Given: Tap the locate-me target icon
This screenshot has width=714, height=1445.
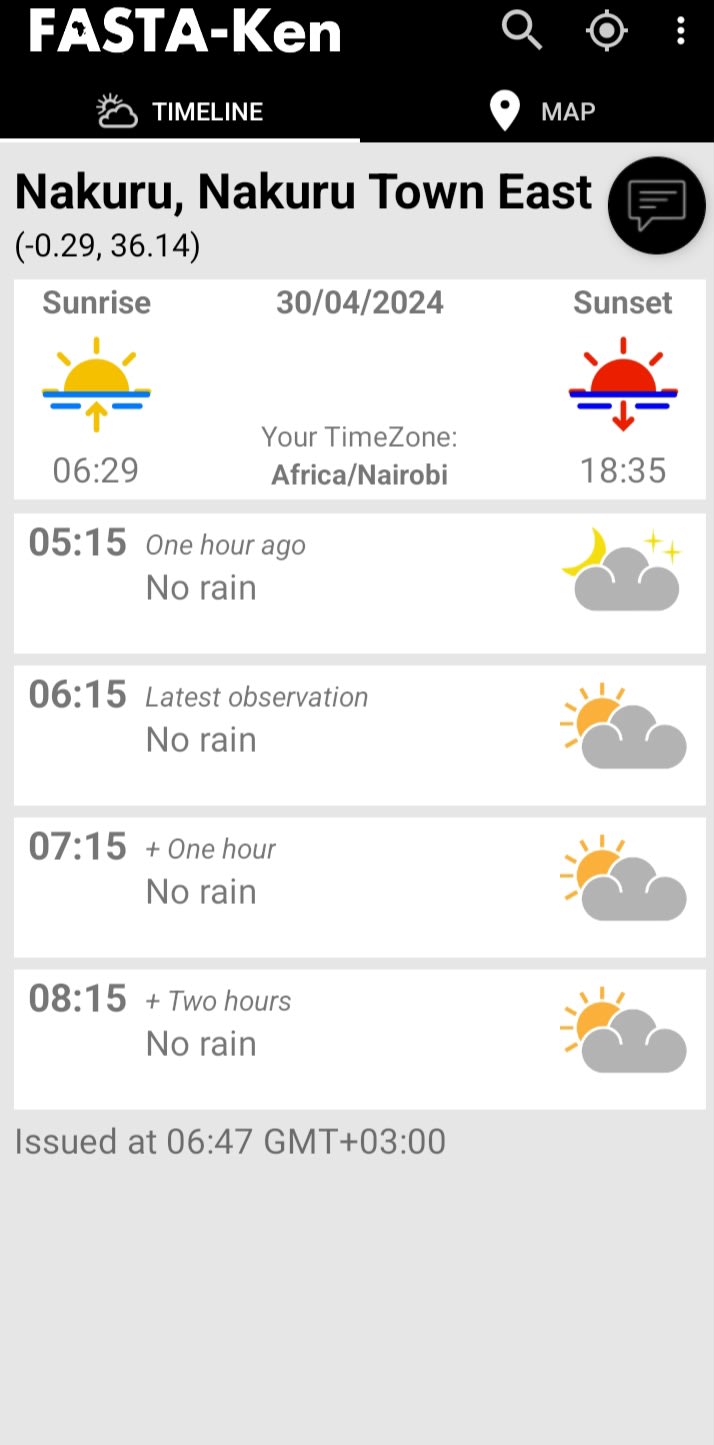Looking at the screenshot, I should tap(607, 31).
